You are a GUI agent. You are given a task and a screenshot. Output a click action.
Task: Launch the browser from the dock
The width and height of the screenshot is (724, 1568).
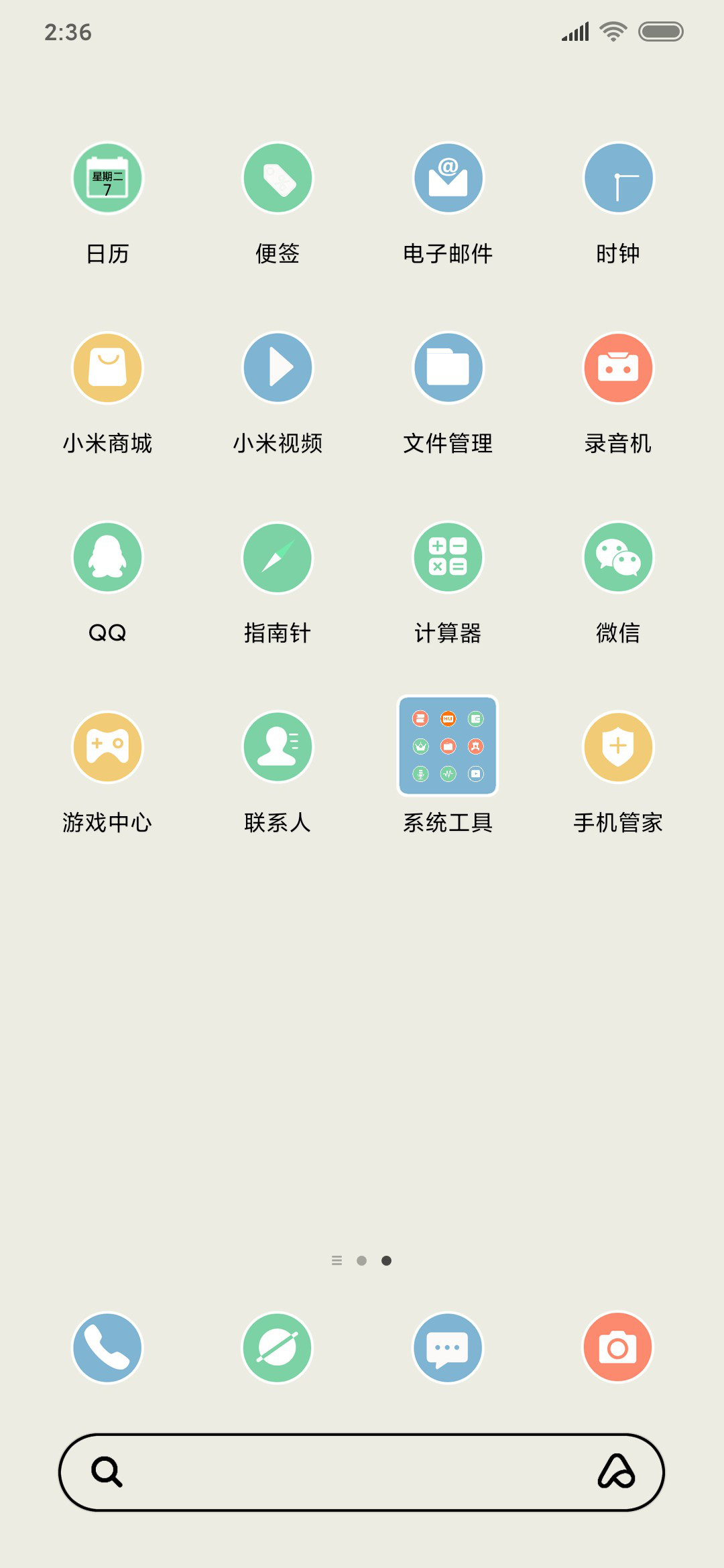pyautogui.click(x=278, y=1348)
